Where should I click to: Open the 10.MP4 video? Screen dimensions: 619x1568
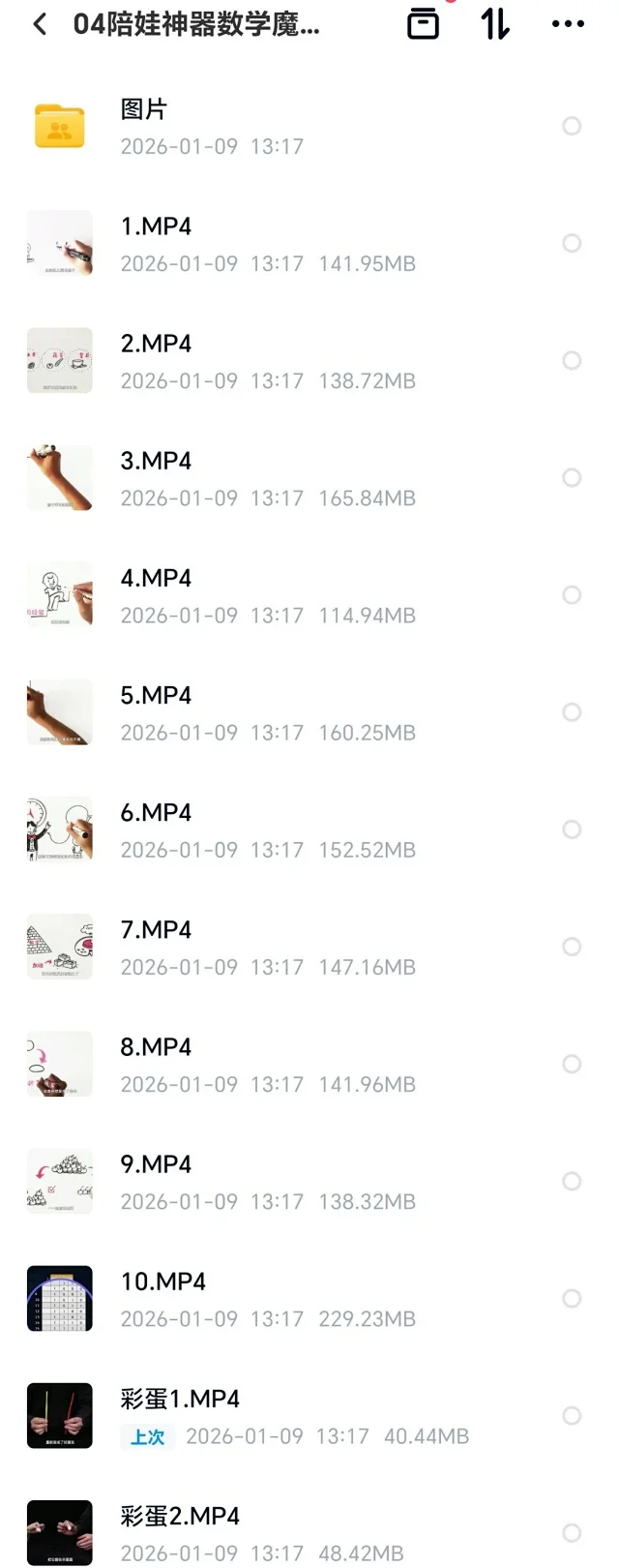click(x=162, y=1282)
